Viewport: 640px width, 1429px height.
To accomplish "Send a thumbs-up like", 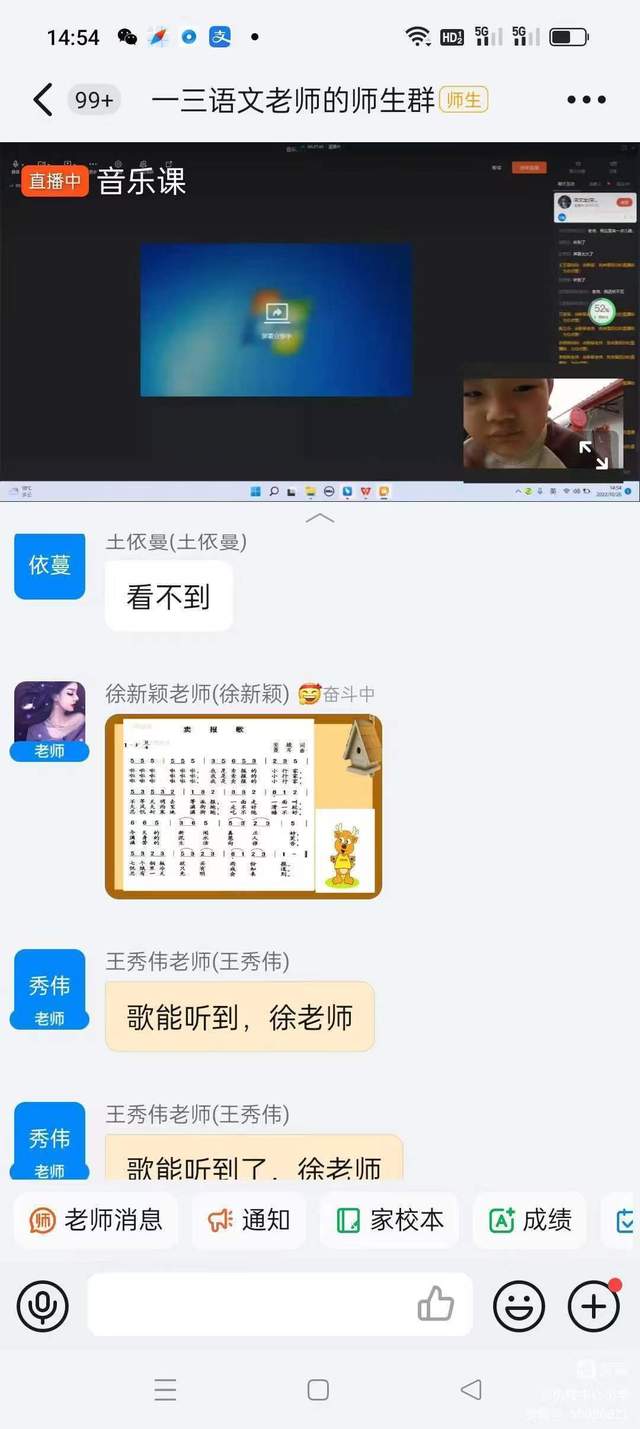I will [x=436, y=1304].
